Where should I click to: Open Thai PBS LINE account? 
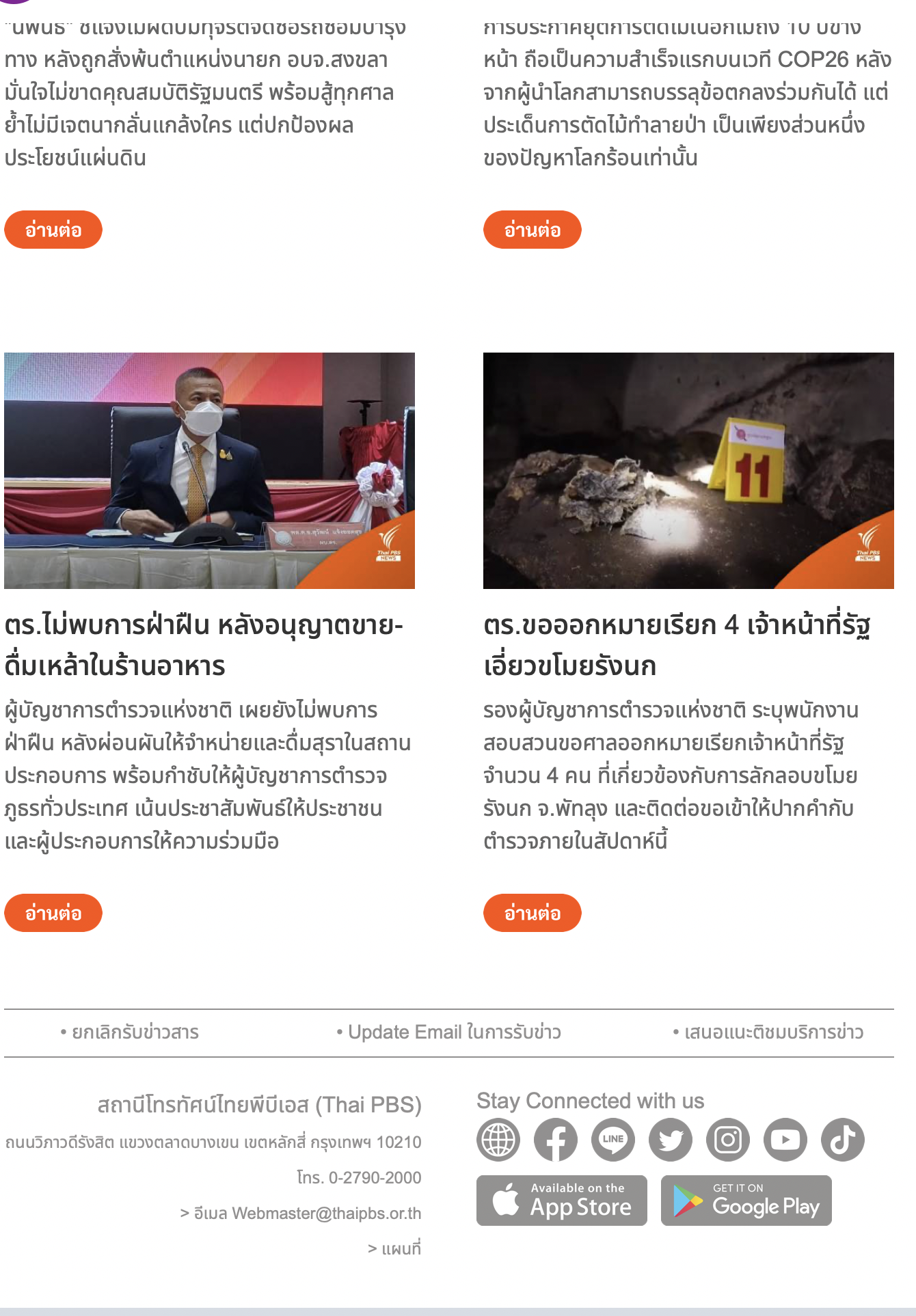pyautogui.click(x=613, y=1140)
